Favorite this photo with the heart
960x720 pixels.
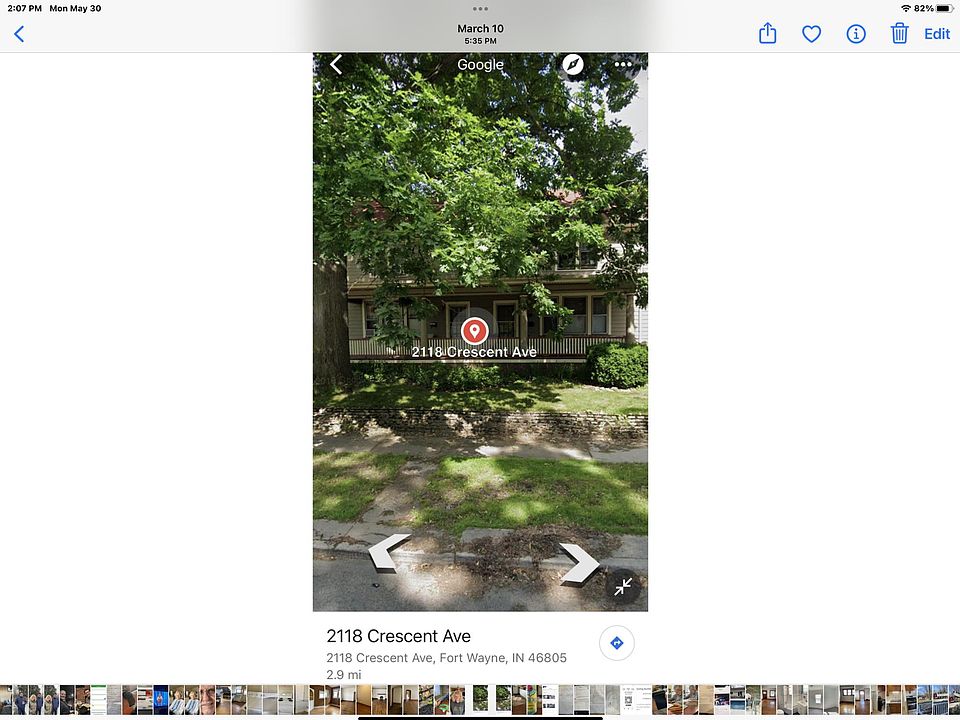(x=811, y=34)
